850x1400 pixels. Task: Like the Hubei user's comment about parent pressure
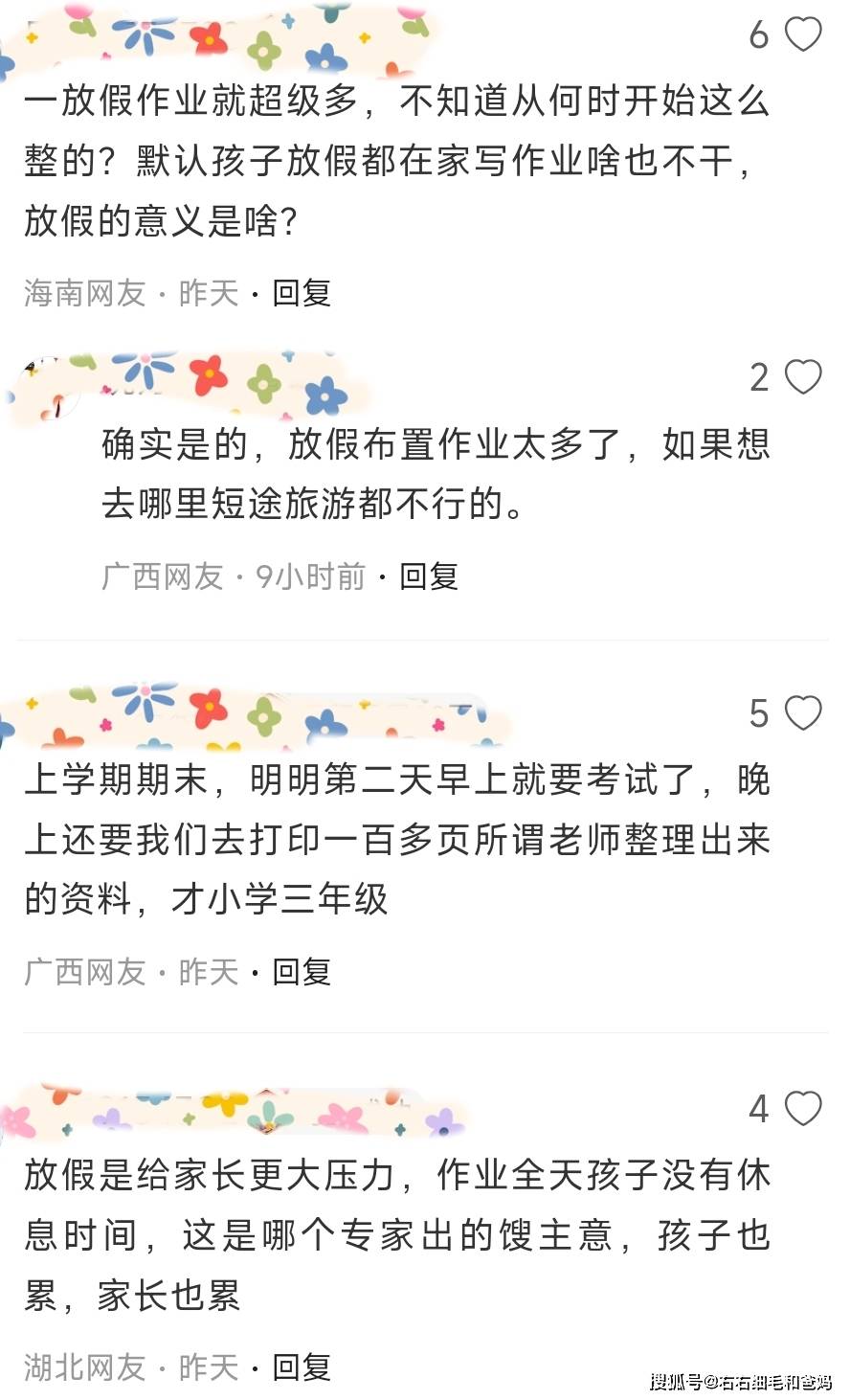click(x=802, y=1109)
